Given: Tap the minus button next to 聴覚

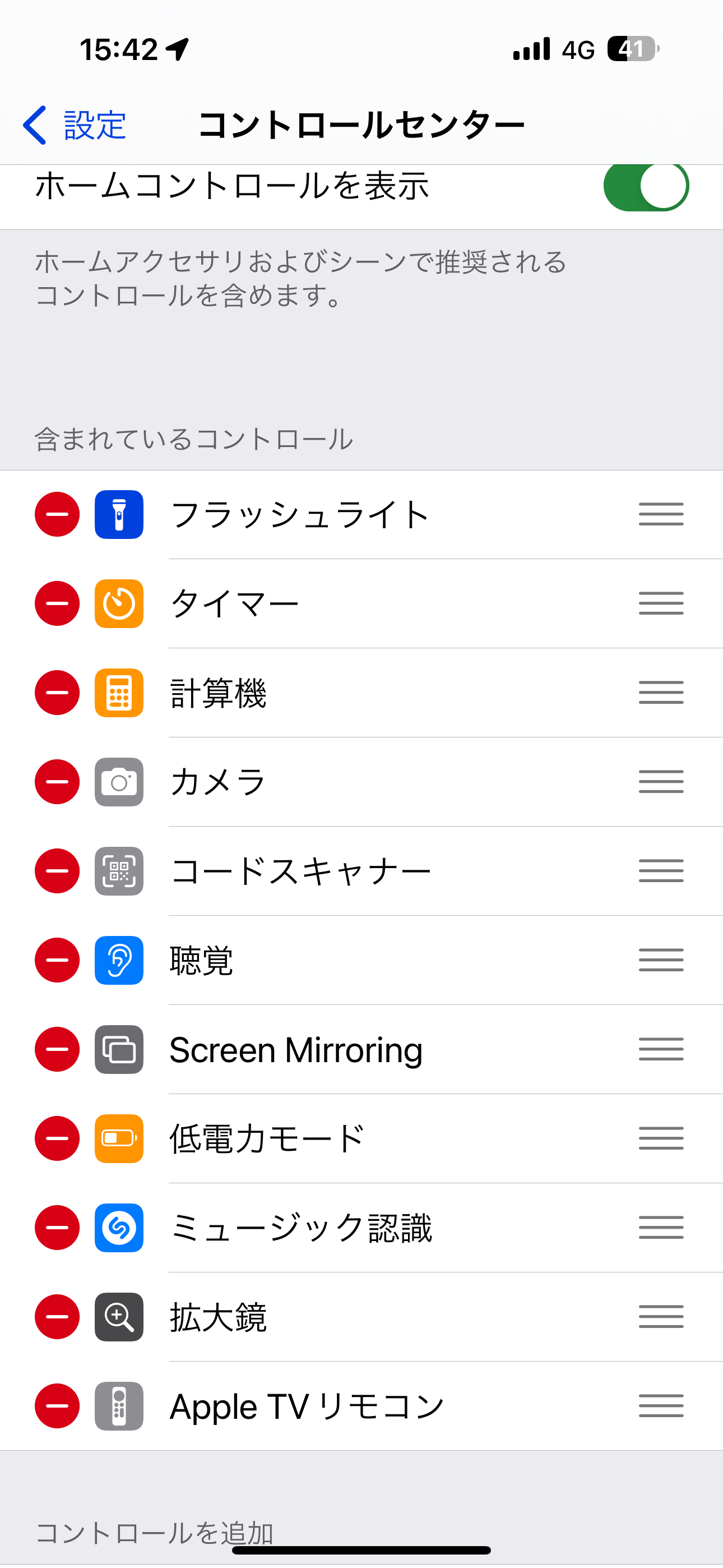Looking at the screenshot, I should point(57,960).
